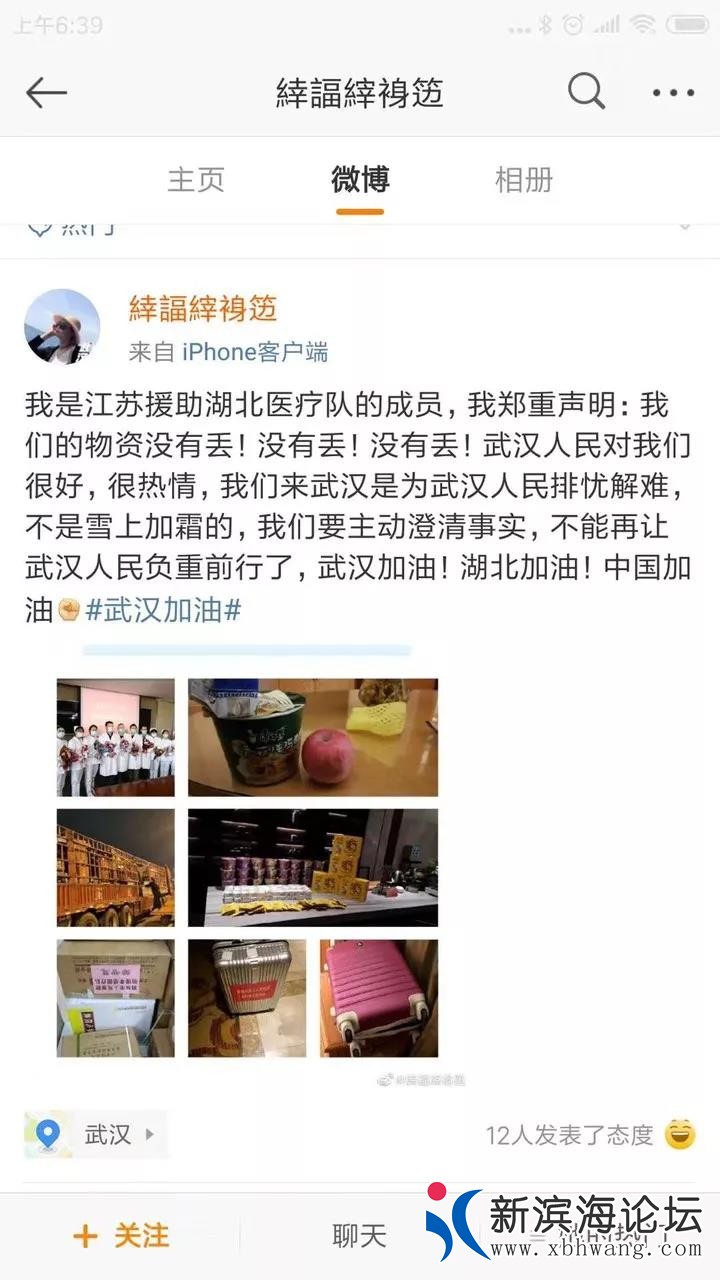The image size is (720, 1280).
Task: Select the 微博 tab
Action: point(360,180)
